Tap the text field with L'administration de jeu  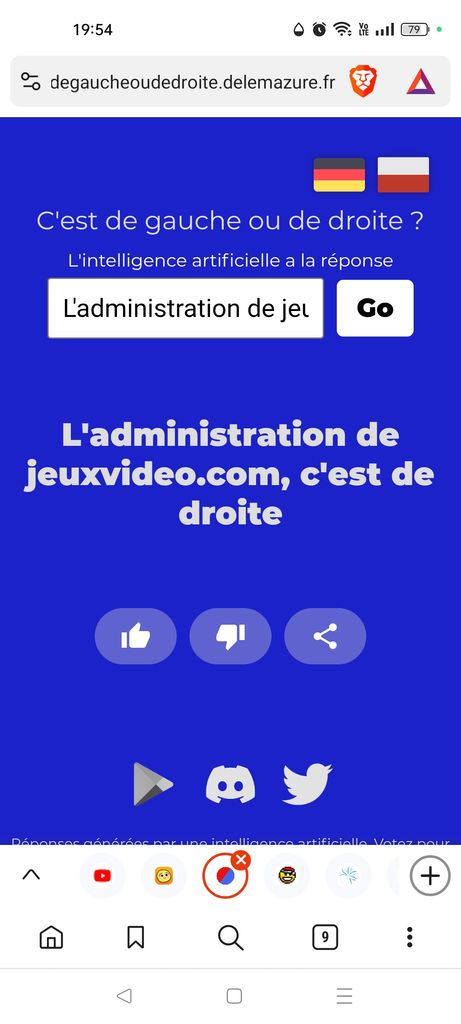pyautogui.click(x=185, y=308)
